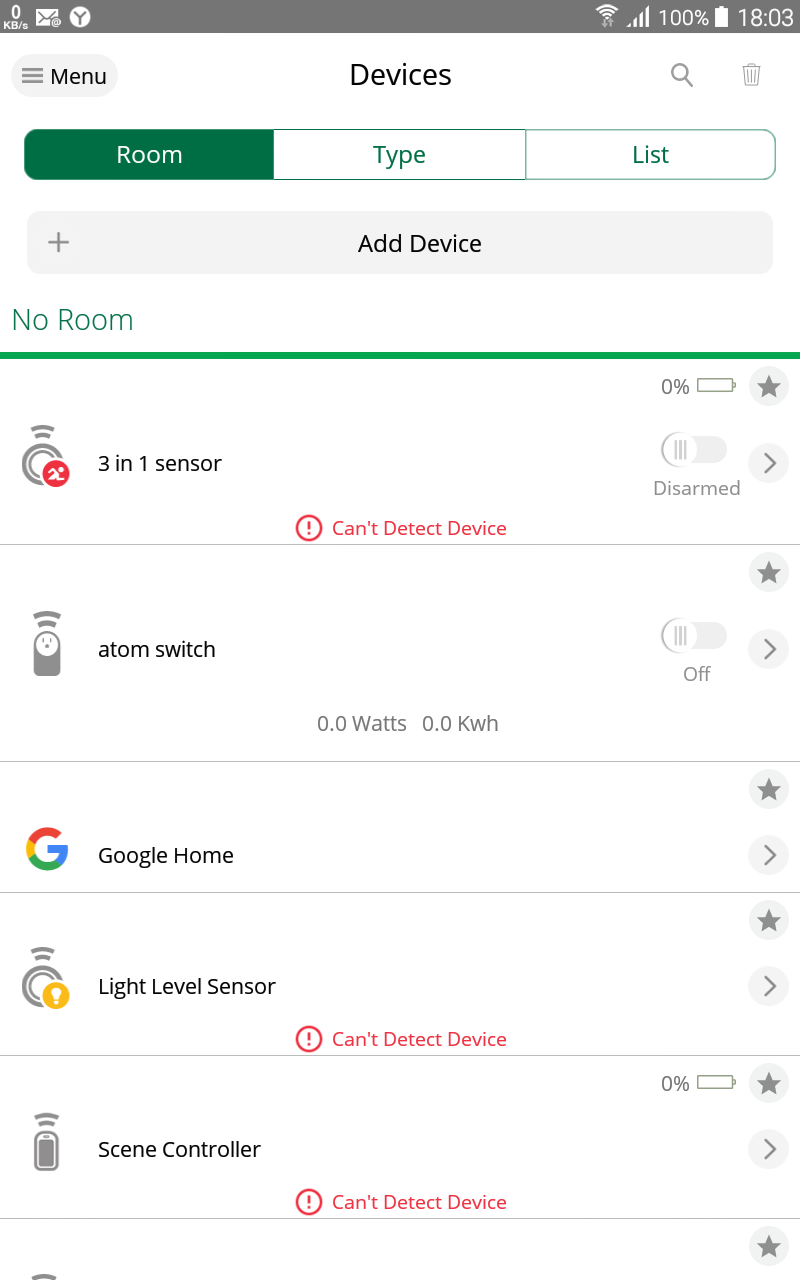The height and width of the screenshot is (1280, 800).
Task: Open atom switch details chevron
Action: click(x=768, y=649)
